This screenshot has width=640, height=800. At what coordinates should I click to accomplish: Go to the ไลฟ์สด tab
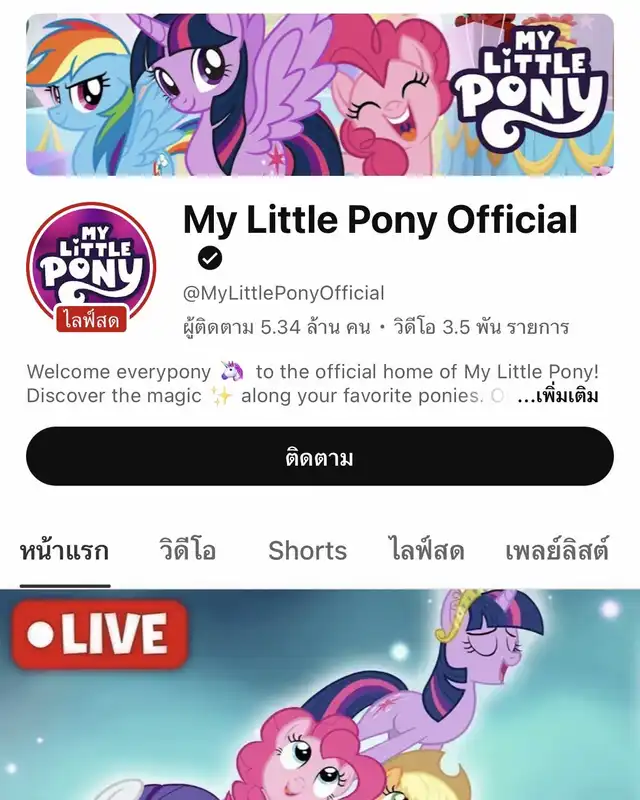(426, 550)
